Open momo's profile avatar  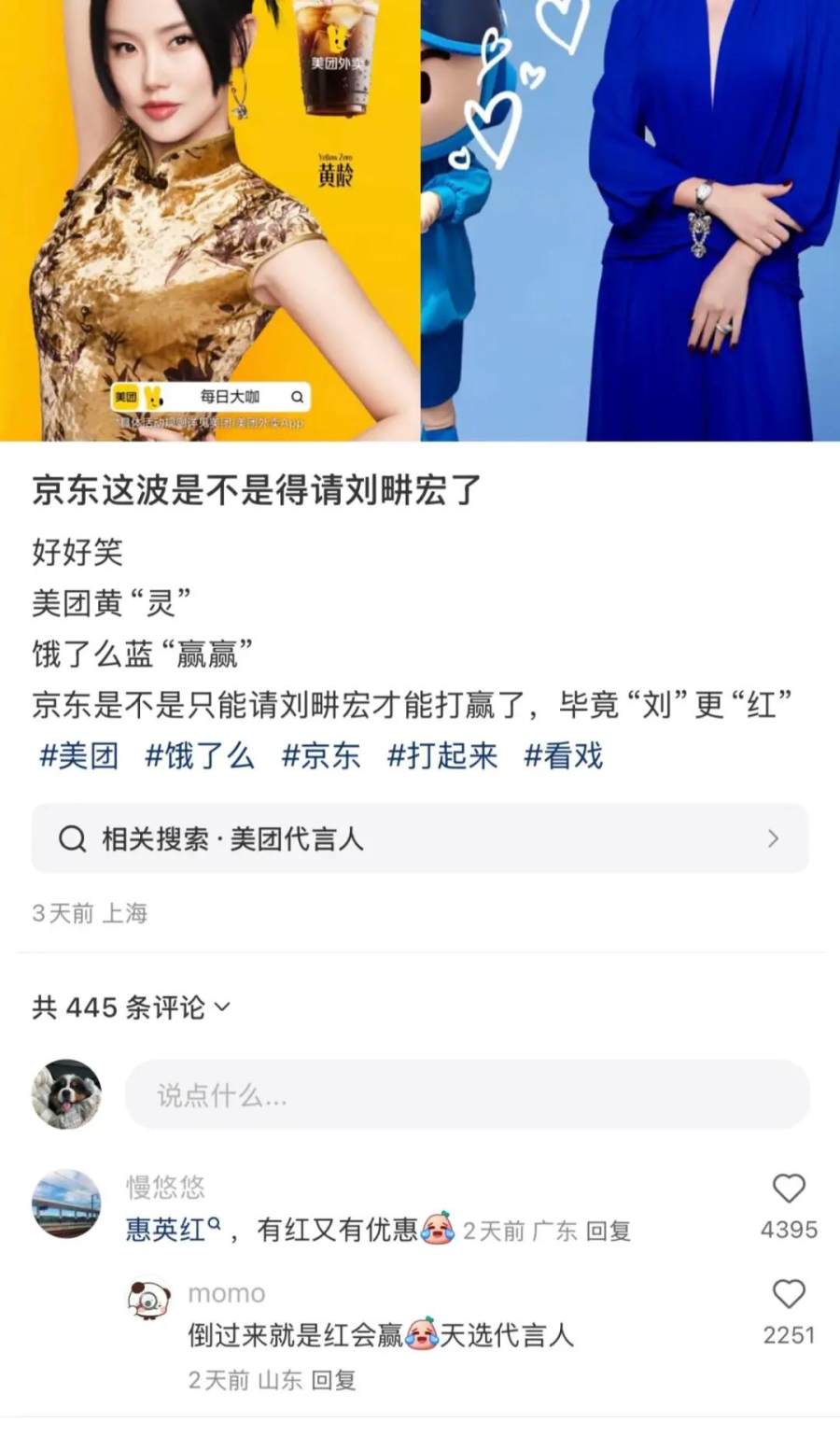pyautogui.click(x=149, y=1299)
